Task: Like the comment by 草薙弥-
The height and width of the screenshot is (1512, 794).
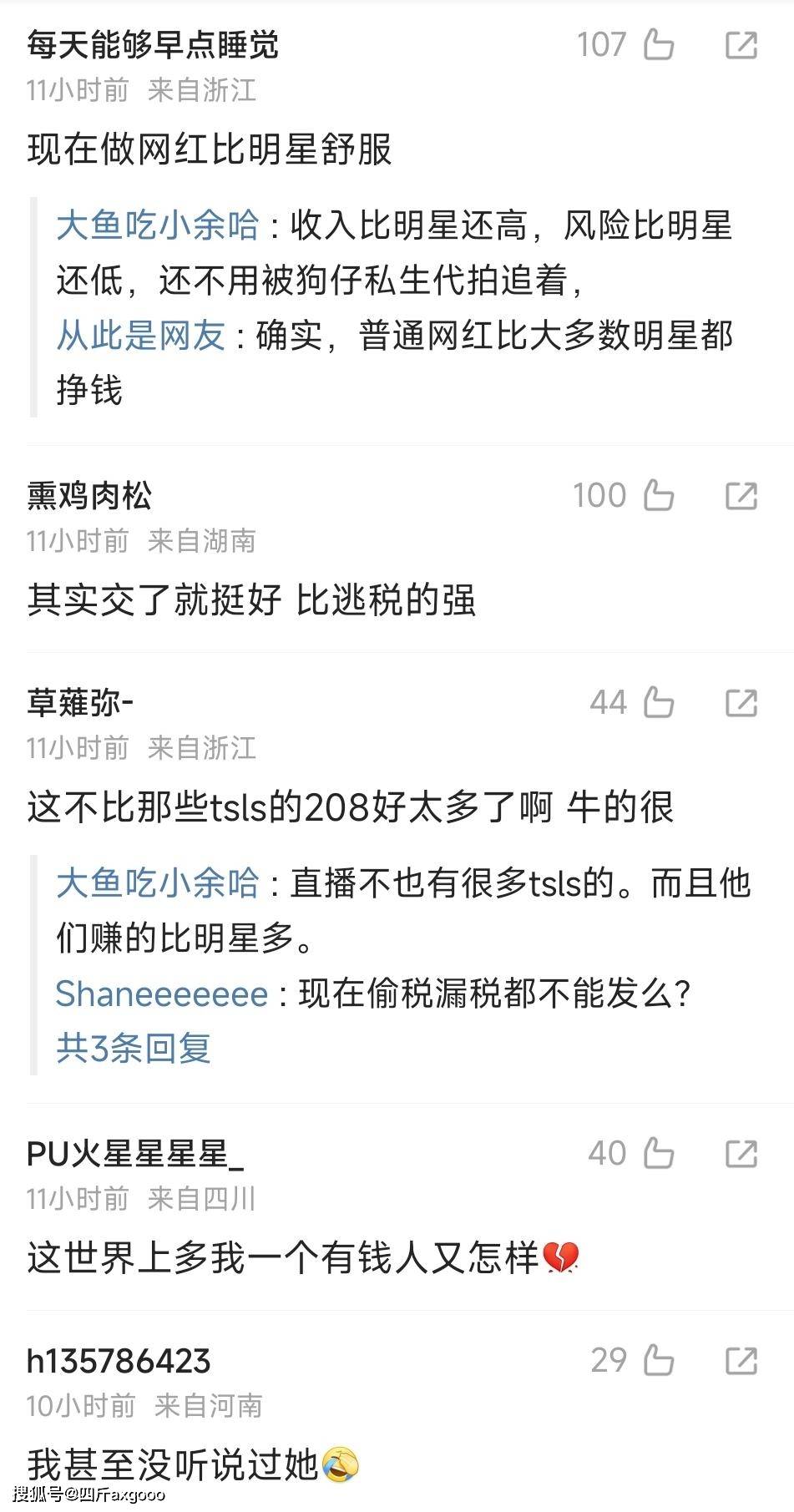Action: (x=659, y=703)
